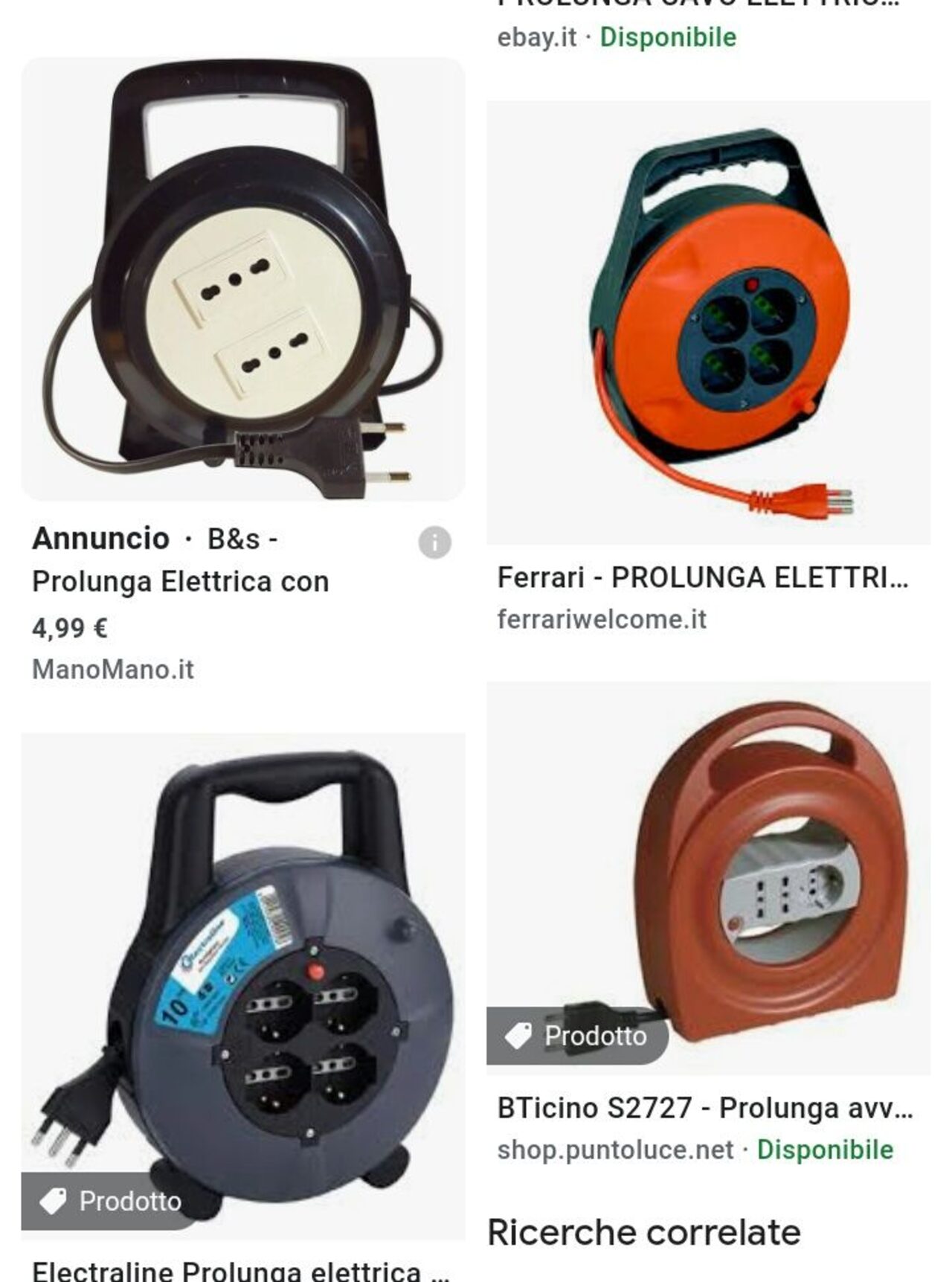Open the B&s Prolunga Elettrica ad image
The height and width of the screenshot is (1282, 952).
(x=243, y=279)
